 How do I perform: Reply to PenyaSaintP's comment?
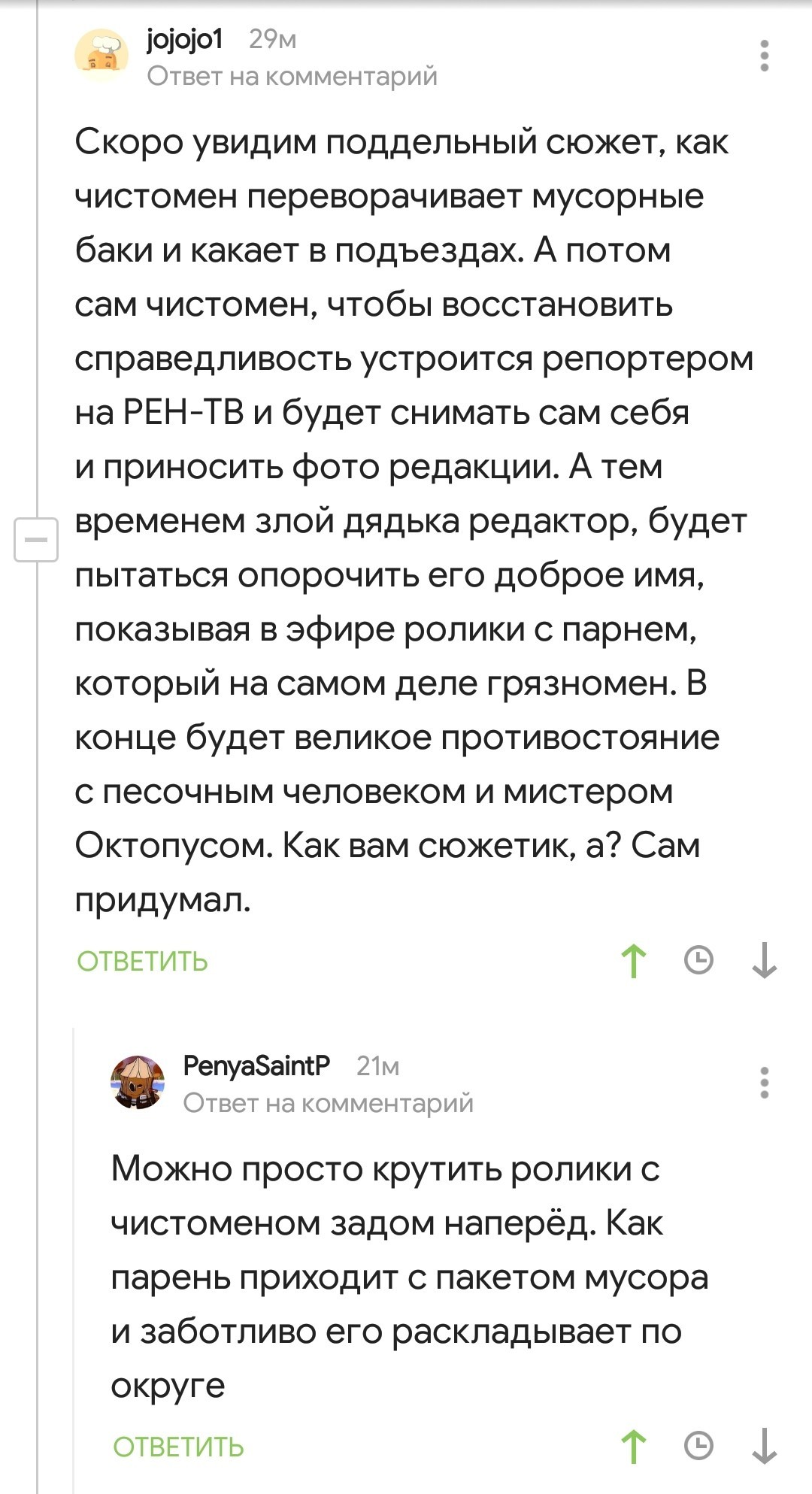(178, 1447)
